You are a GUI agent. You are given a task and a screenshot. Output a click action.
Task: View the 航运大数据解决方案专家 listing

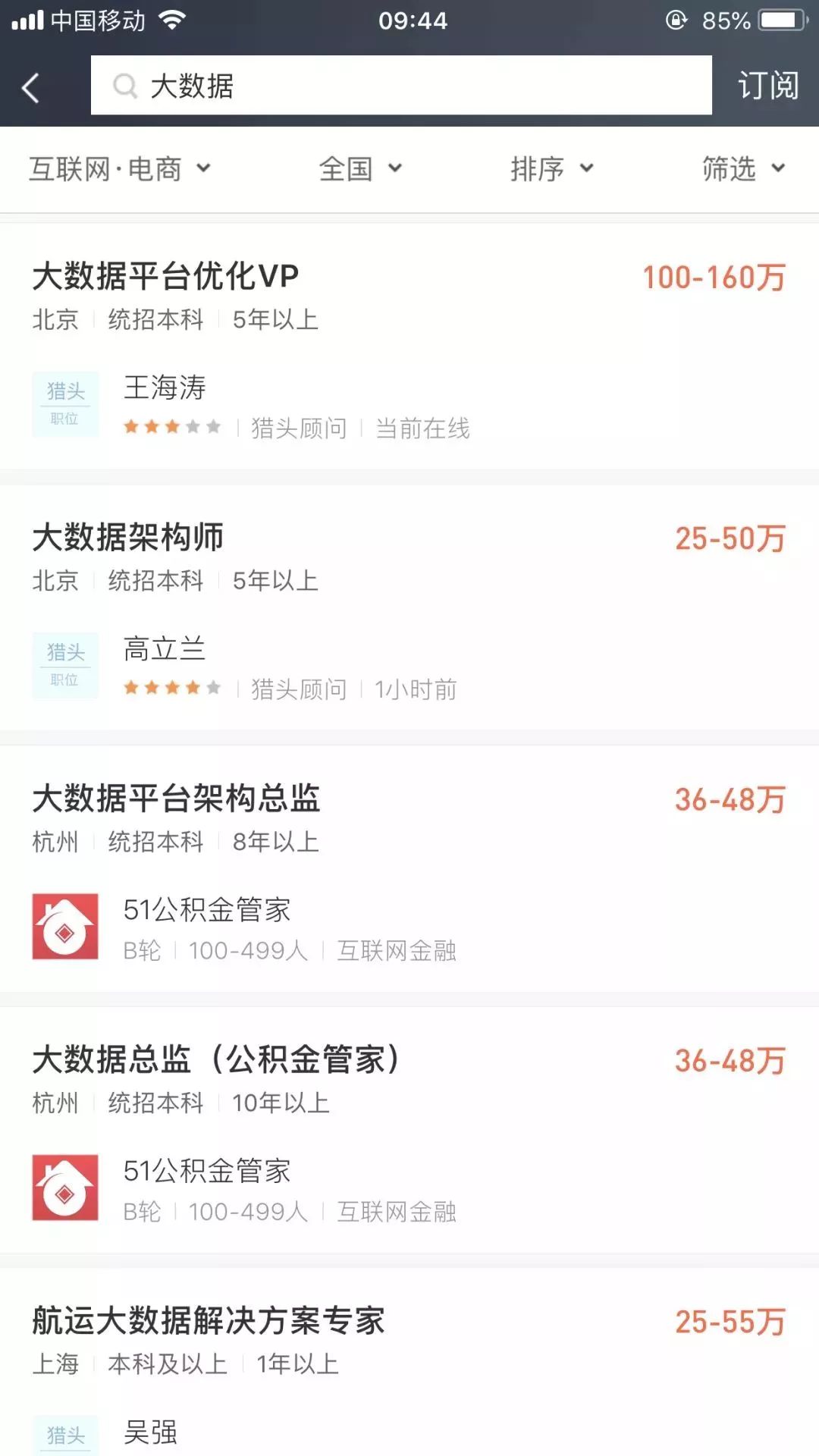[209, 1320]
